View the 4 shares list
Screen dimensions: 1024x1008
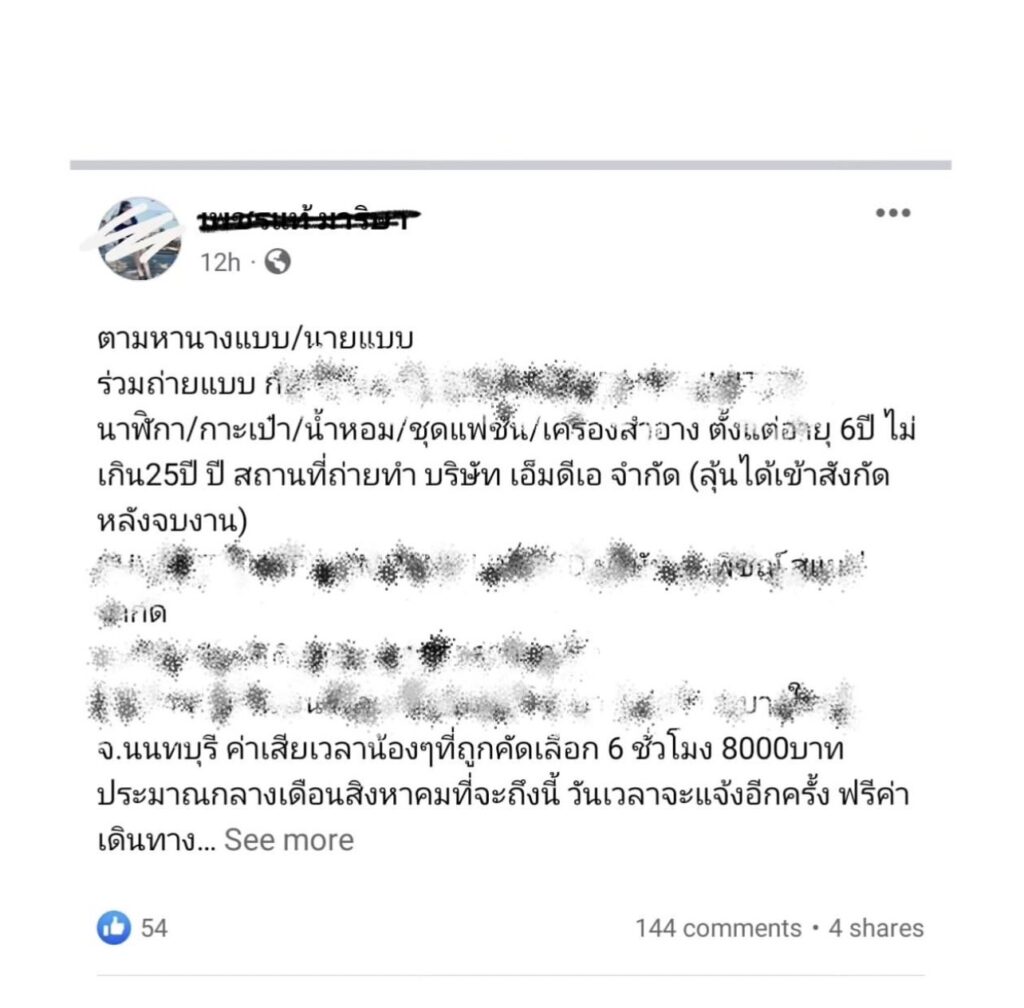tap(876, 928)
